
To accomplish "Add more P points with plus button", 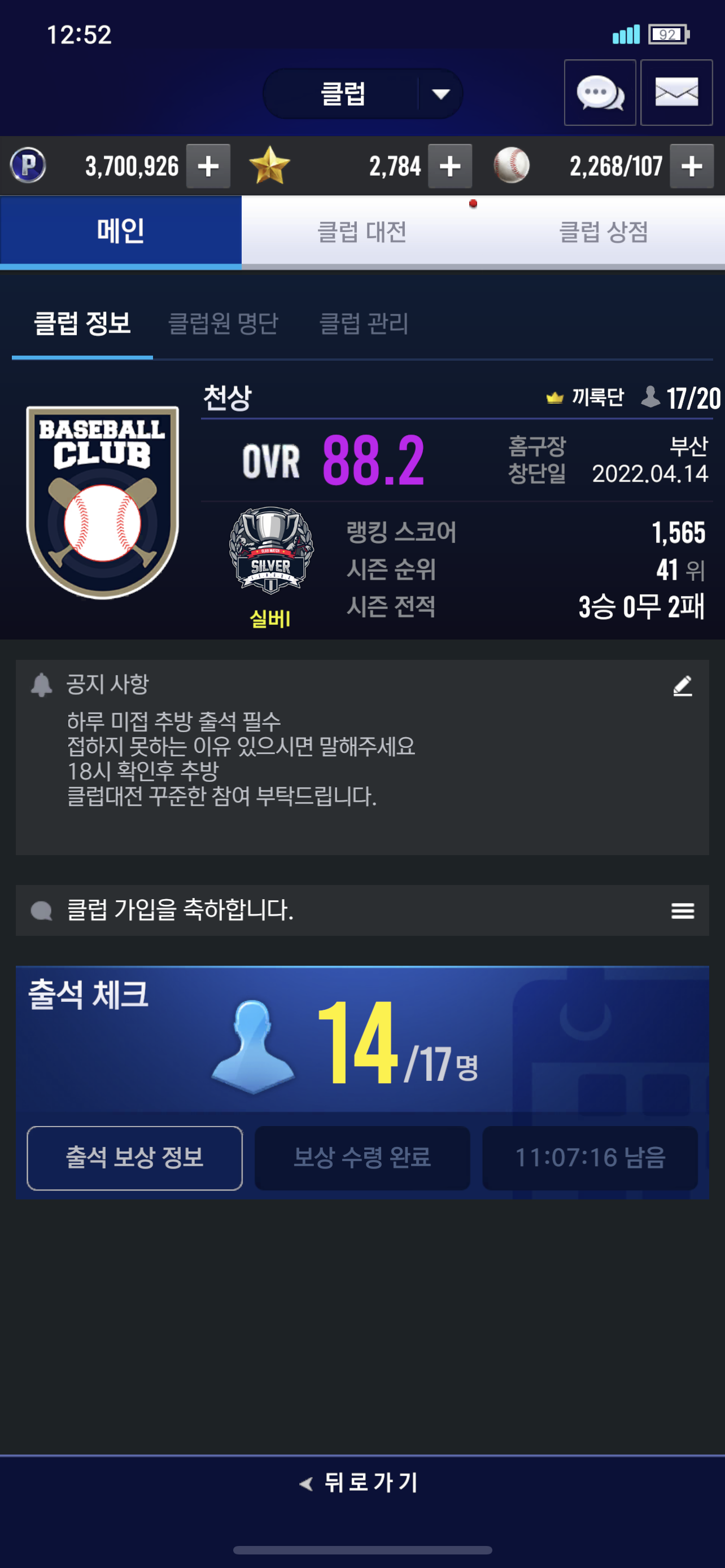I will (208, 166).
